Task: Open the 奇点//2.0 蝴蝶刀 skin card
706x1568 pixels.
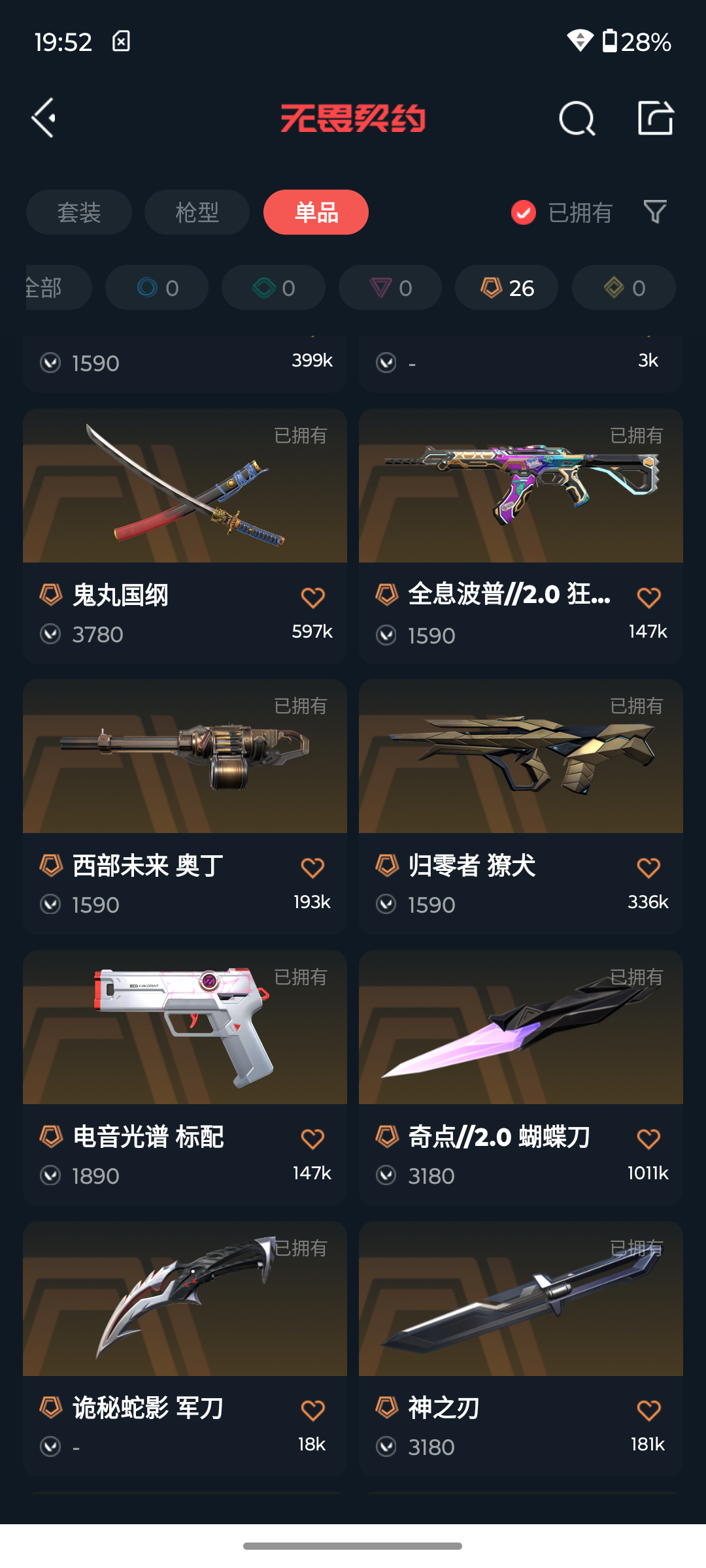Action: pos(521,1078)
